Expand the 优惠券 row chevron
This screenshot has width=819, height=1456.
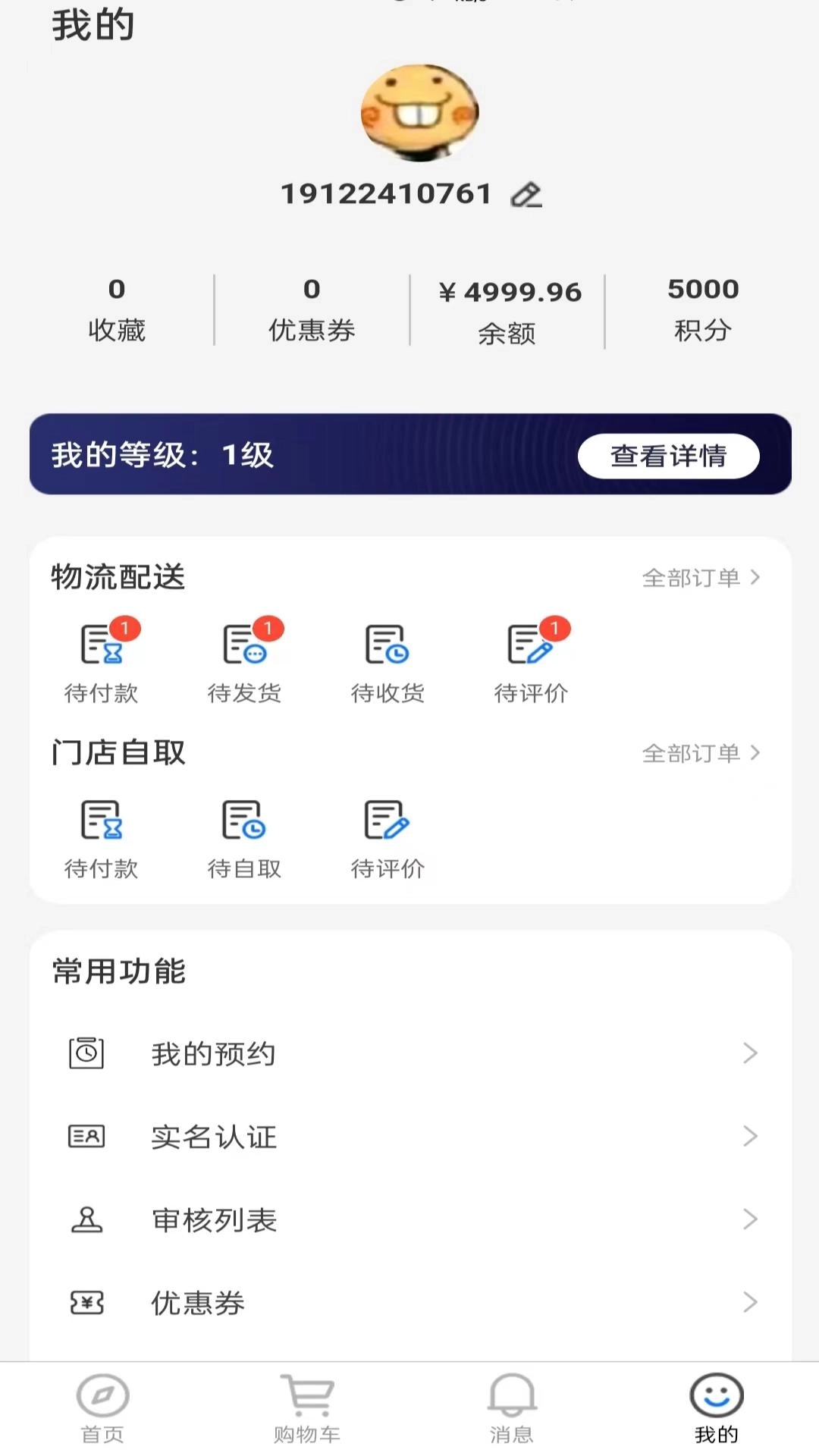point(751,1304)
